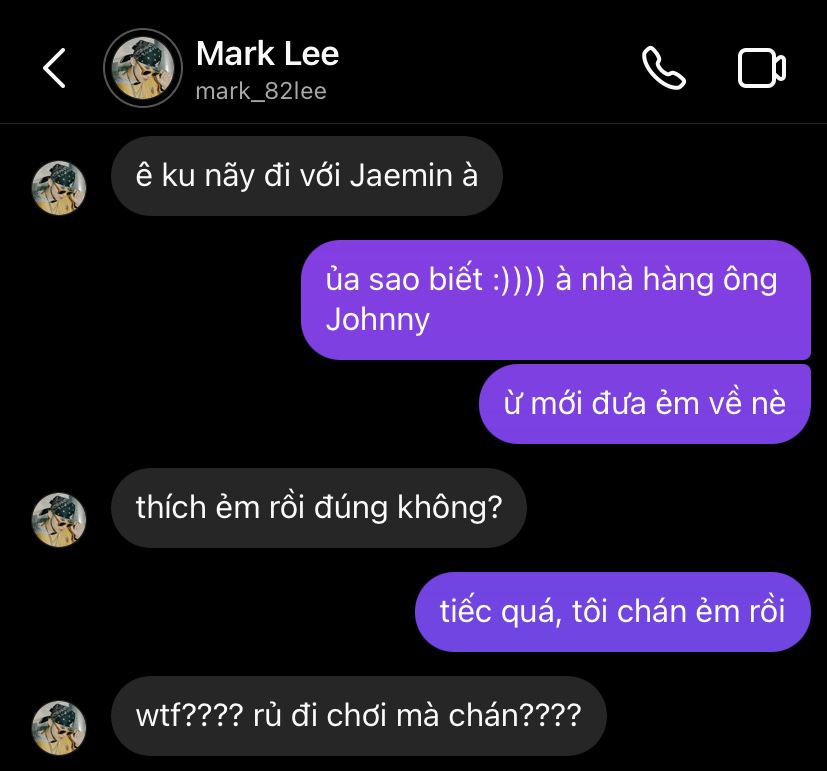This screenshot has height=771, width=827.
Task: Go back to the messages list
Action: [x=54, y=68]
